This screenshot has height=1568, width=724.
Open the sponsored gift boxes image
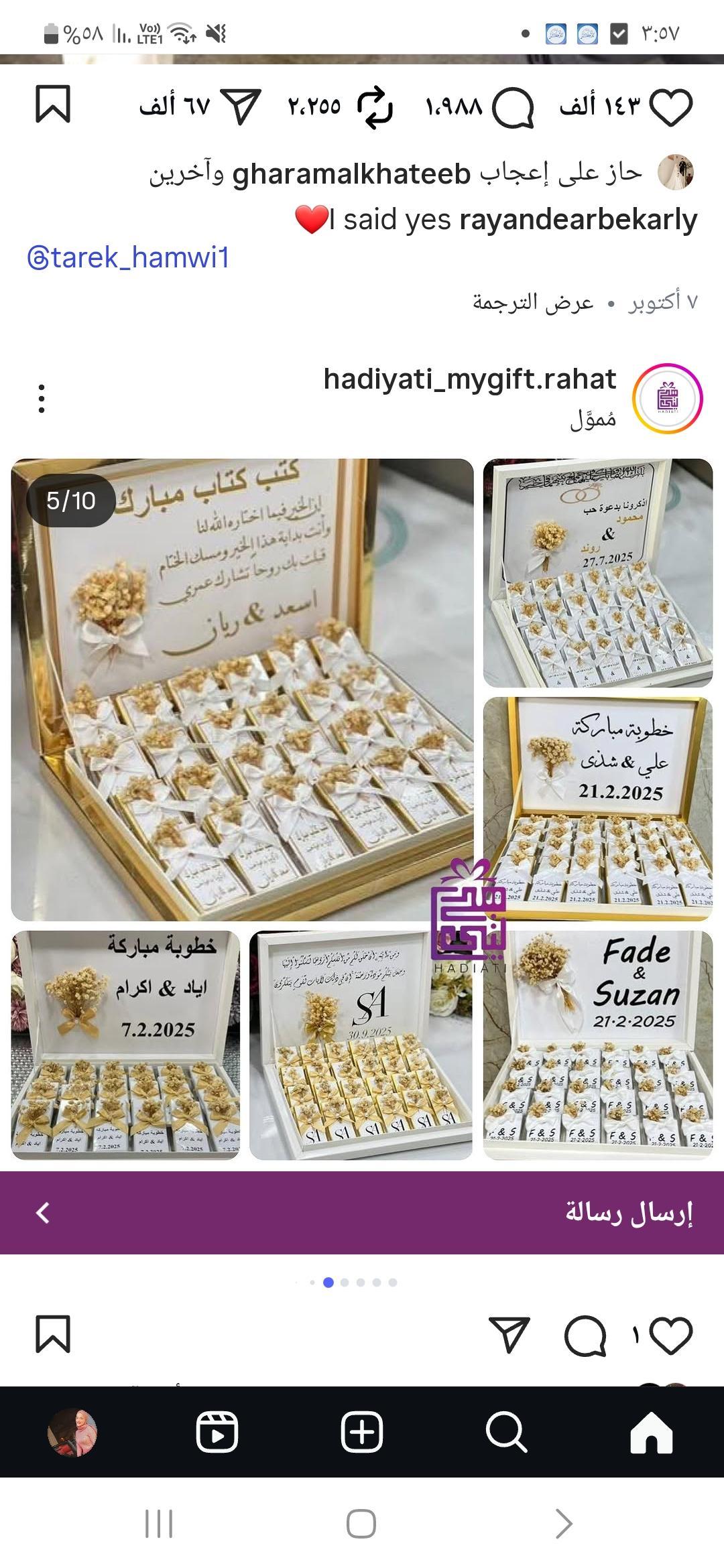(362, 807)
